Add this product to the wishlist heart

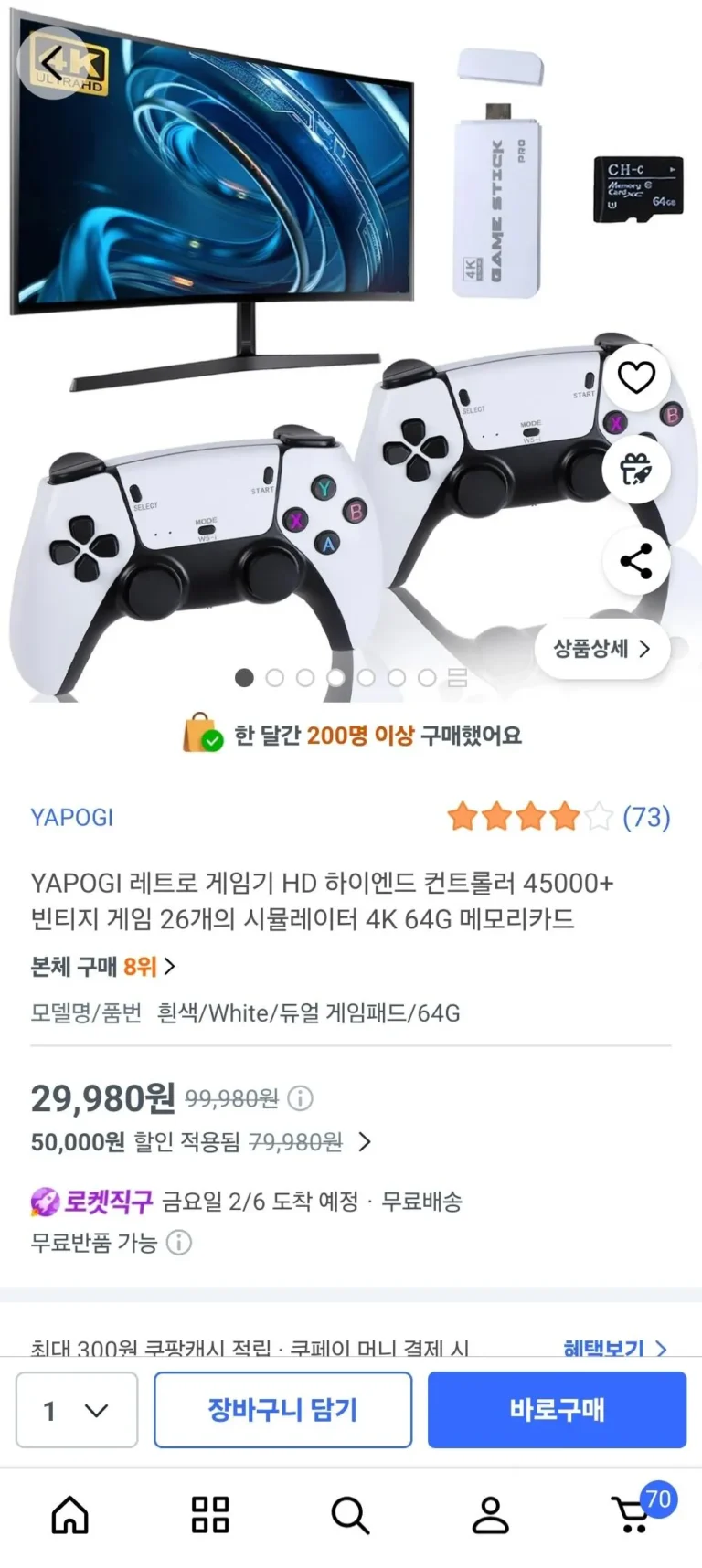click(x=636, y=376)
